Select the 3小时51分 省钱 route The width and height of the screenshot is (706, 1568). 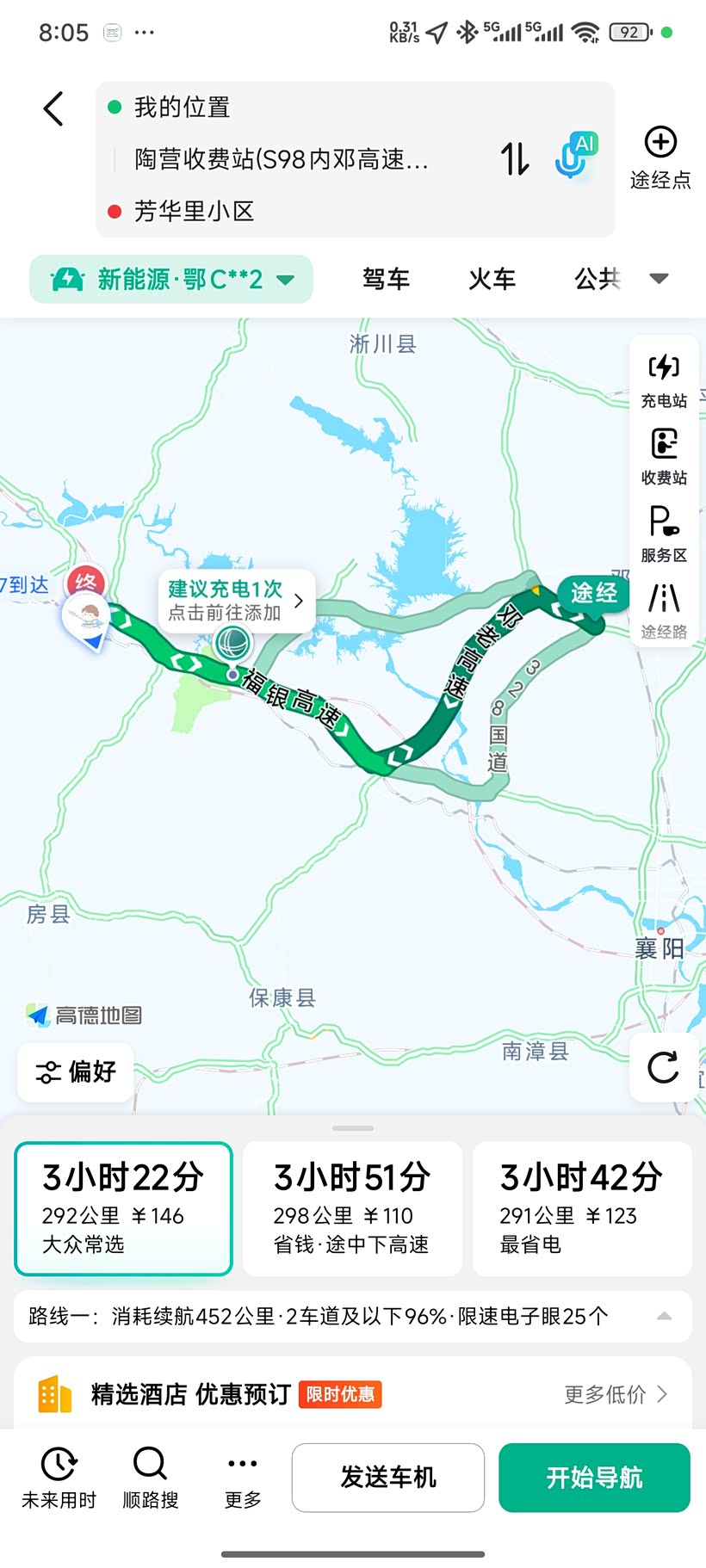tap(352, 1208)
